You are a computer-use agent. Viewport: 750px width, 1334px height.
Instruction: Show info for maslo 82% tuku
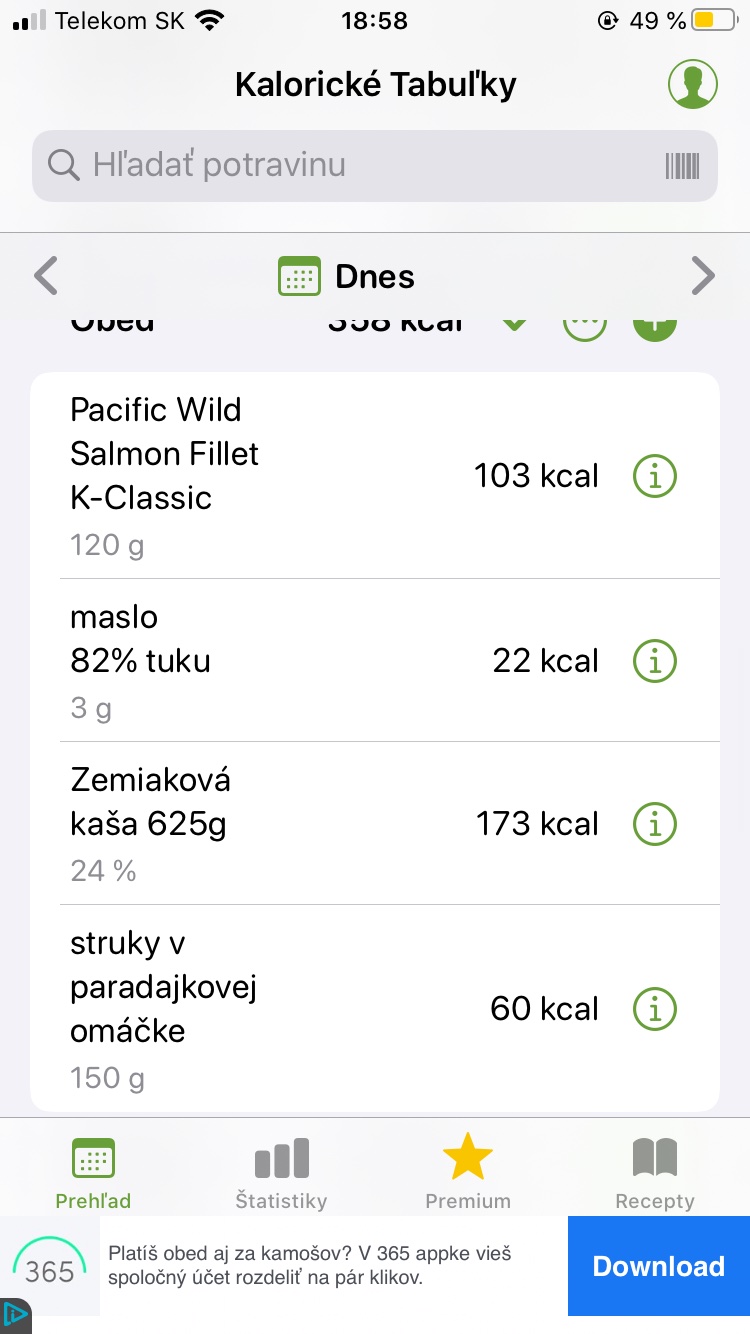tap(655, 661)
